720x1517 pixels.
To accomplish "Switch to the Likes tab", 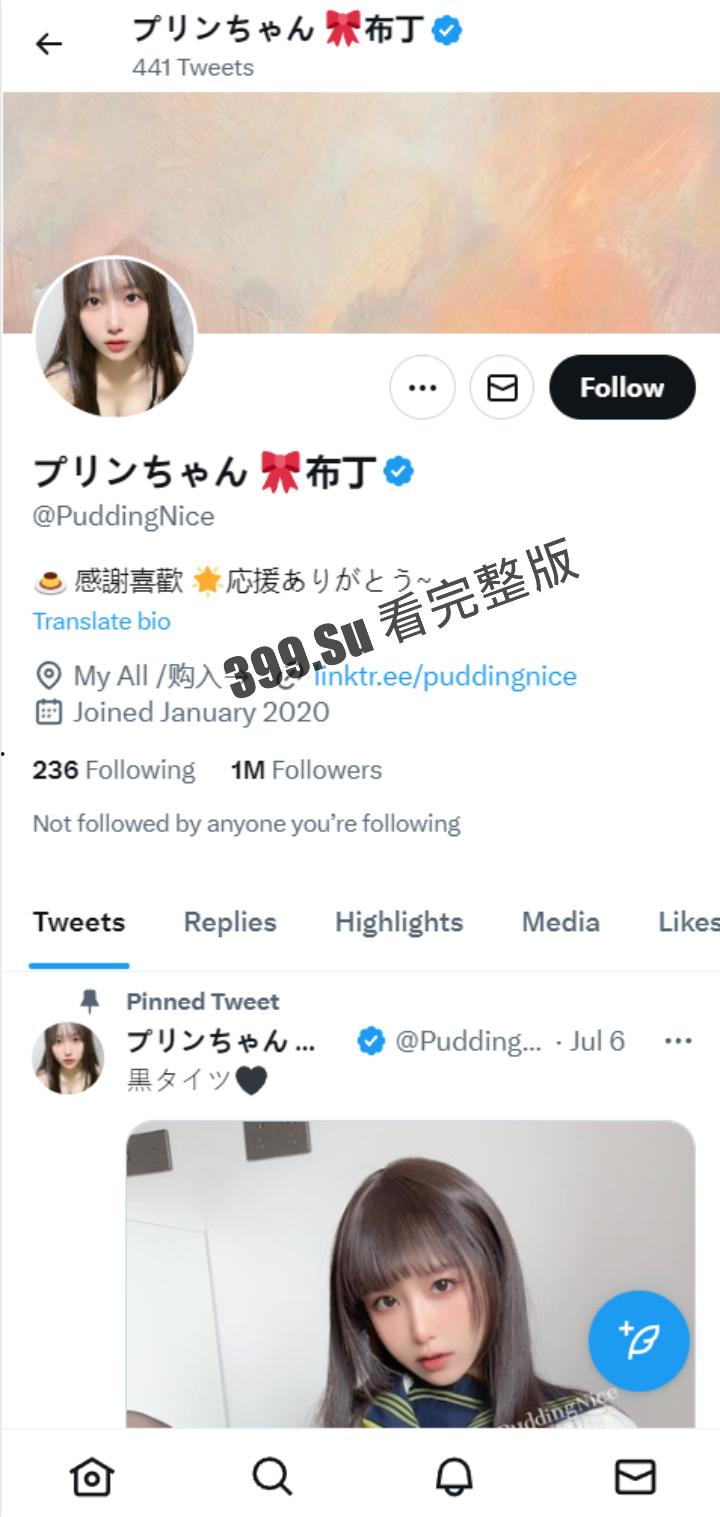I will (688, 922).
